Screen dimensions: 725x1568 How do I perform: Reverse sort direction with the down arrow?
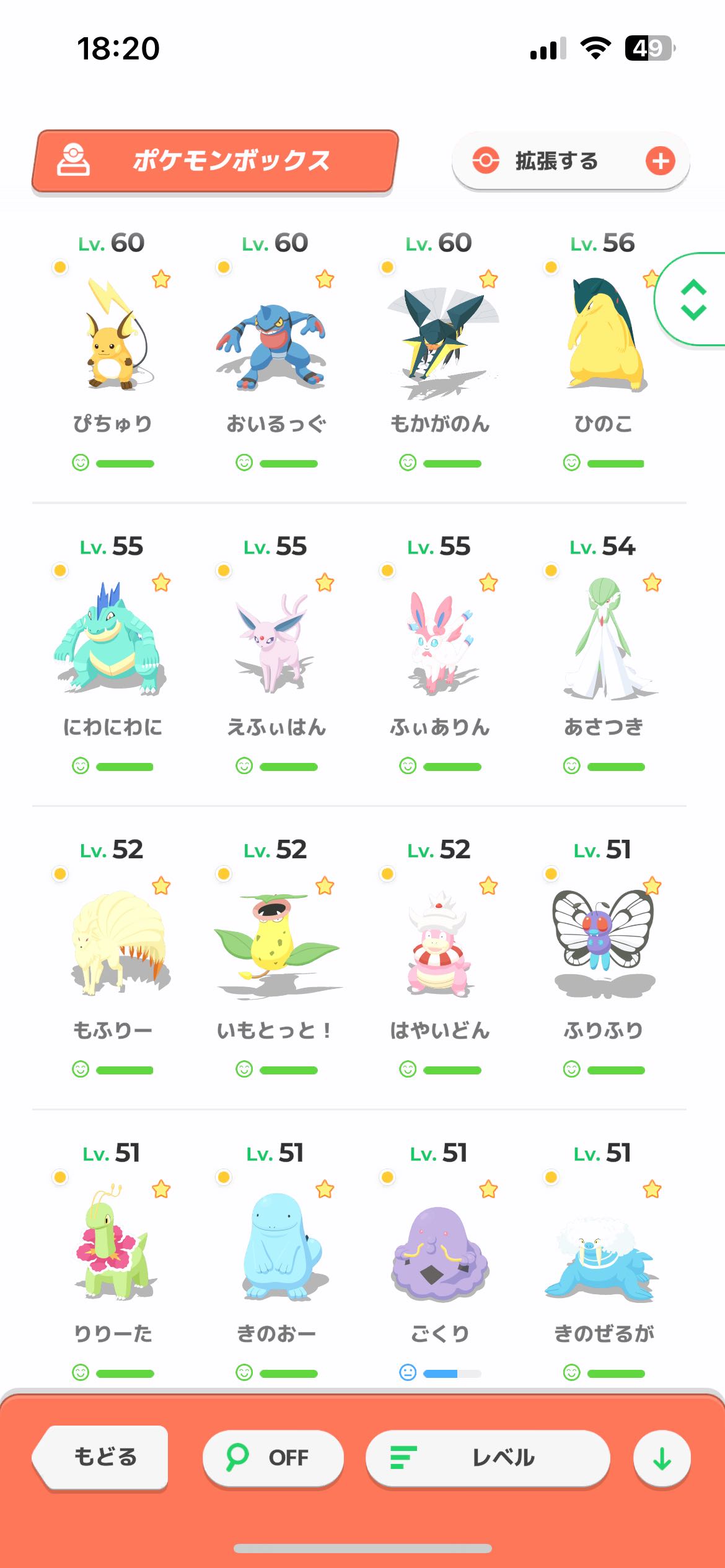662,1458
